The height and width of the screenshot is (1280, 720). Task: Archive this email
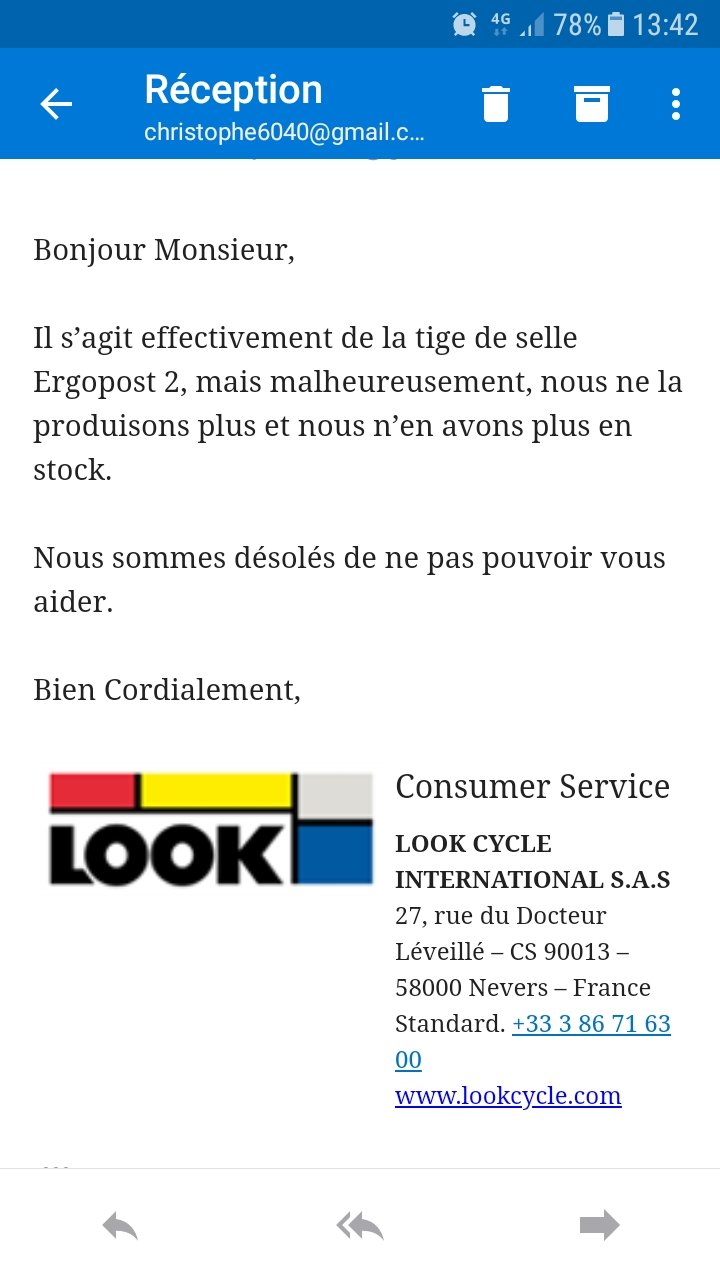pyautogui.click(x=592, y=104)
